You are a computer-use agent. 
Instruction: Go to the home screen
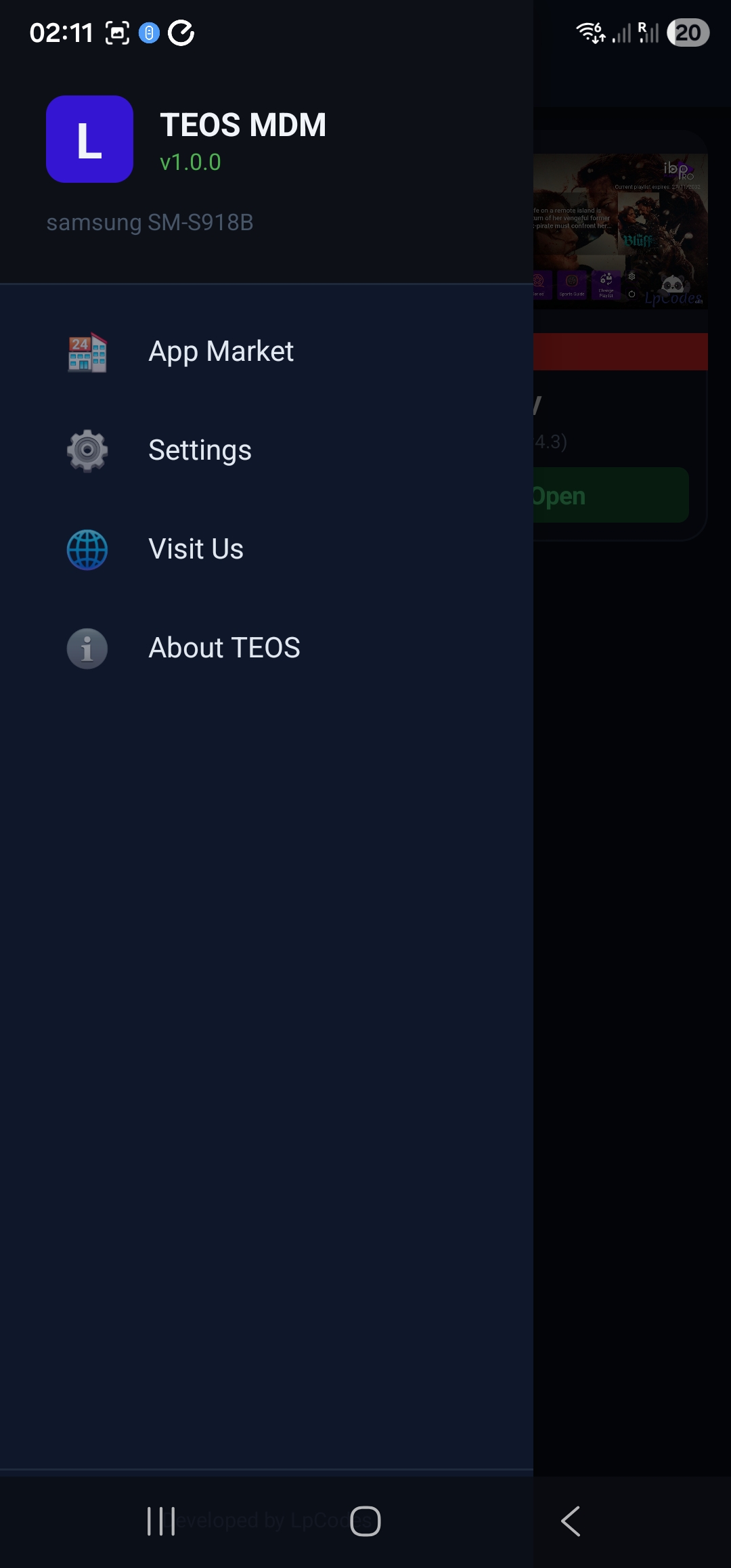click(x=365, y=1521)
